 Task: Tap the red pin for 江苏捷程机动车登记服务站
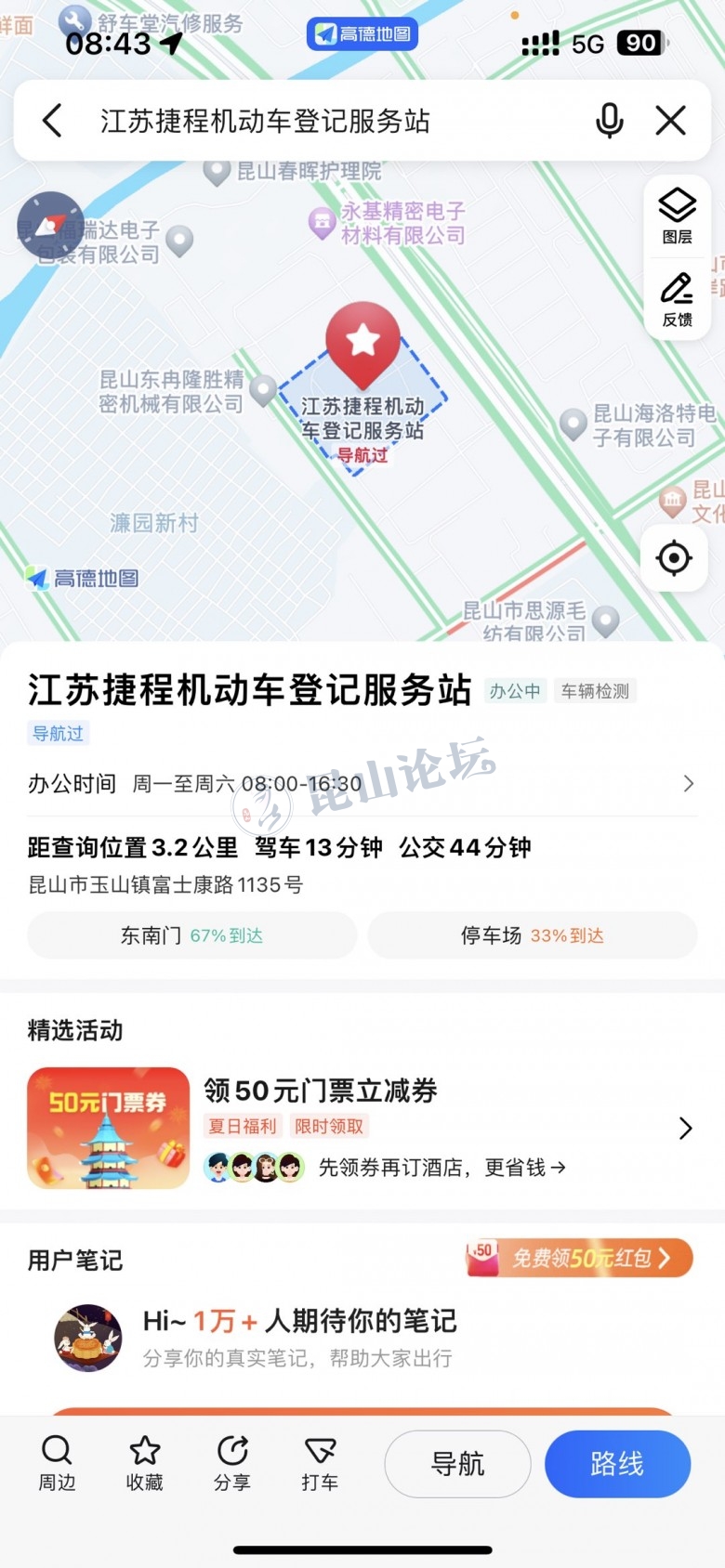(x=362, y=342)
